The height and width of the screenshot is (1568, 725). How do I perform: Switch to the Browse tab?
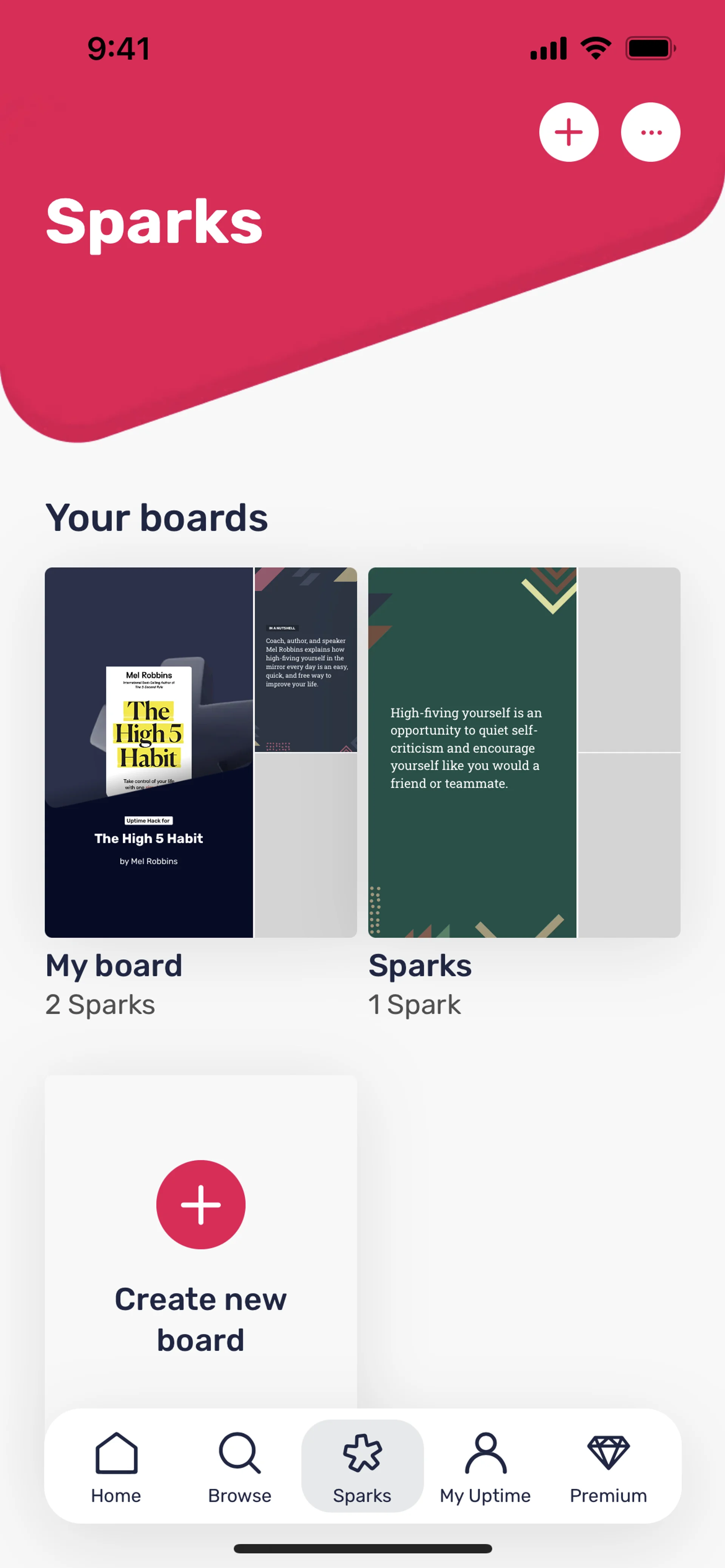pos(239,1467)
